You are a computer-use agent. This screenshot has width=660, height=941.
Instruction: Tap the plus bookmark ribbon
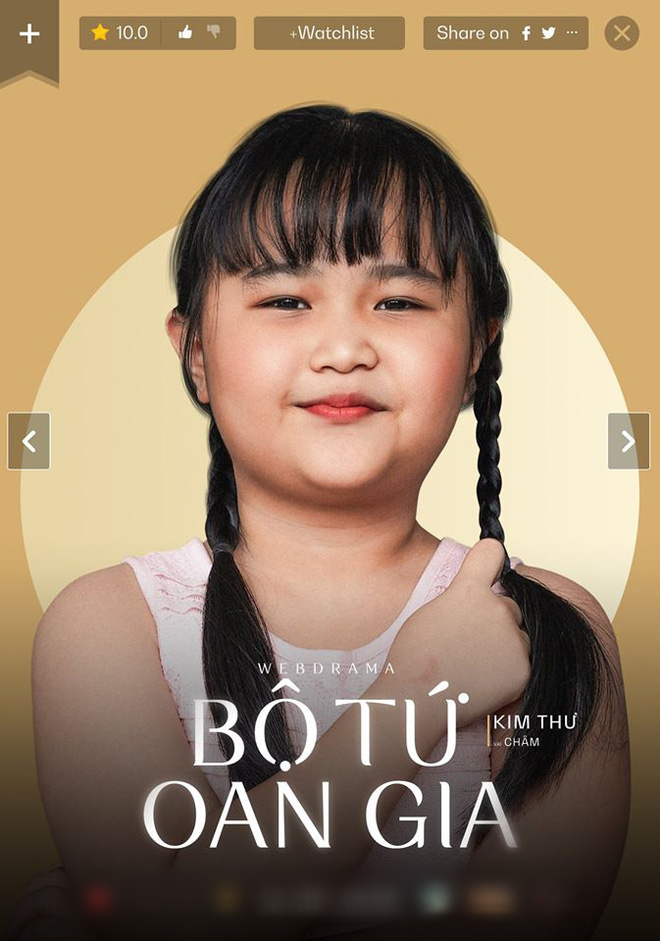click(x=29, y=35)
